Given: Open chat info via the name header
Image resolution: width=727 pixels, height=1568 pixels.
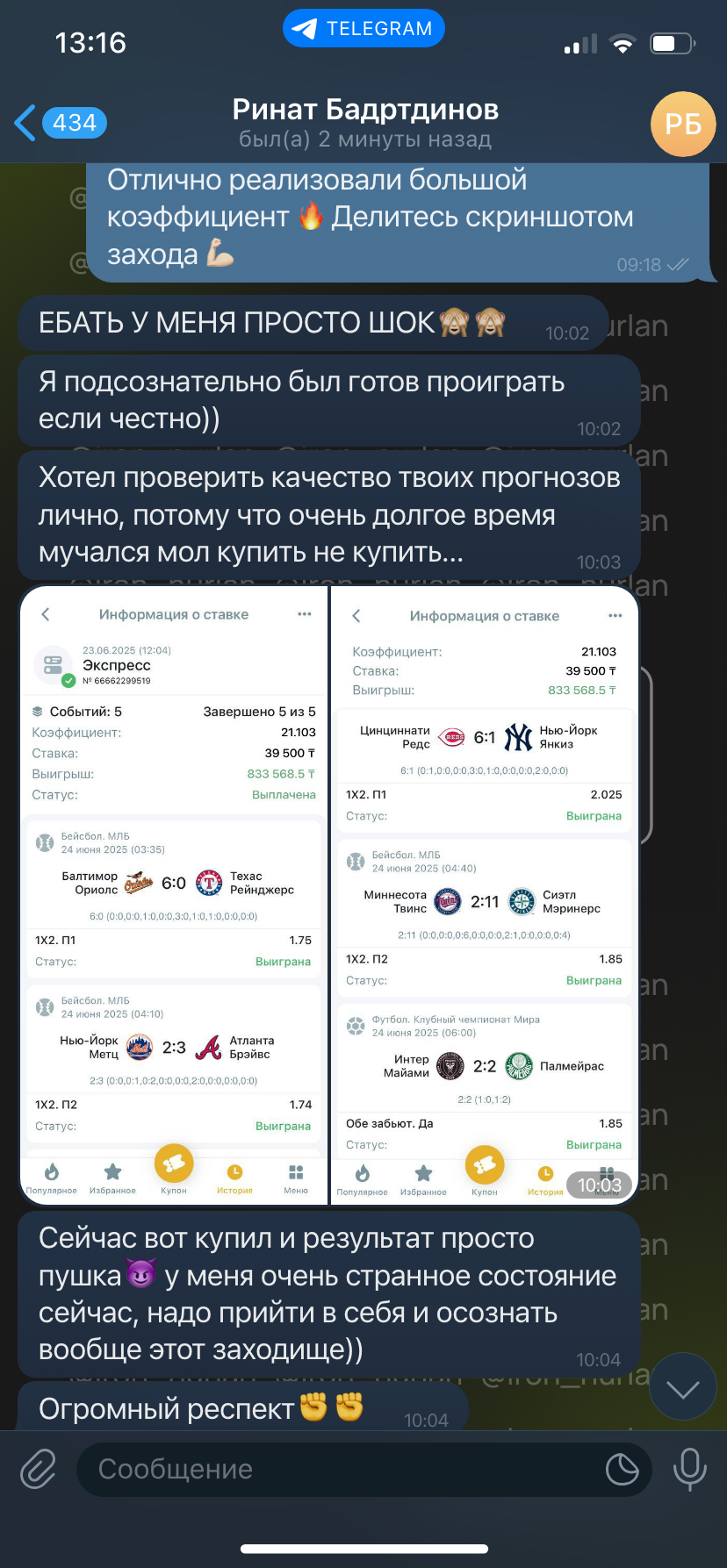Looking at the screenshot, I should (365, 123).
